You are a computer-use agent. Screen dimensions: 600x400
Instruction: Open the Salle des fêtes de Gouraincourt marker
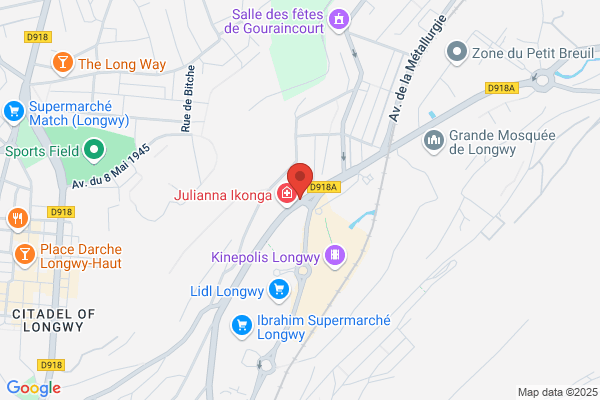click(x=339, y=20)
